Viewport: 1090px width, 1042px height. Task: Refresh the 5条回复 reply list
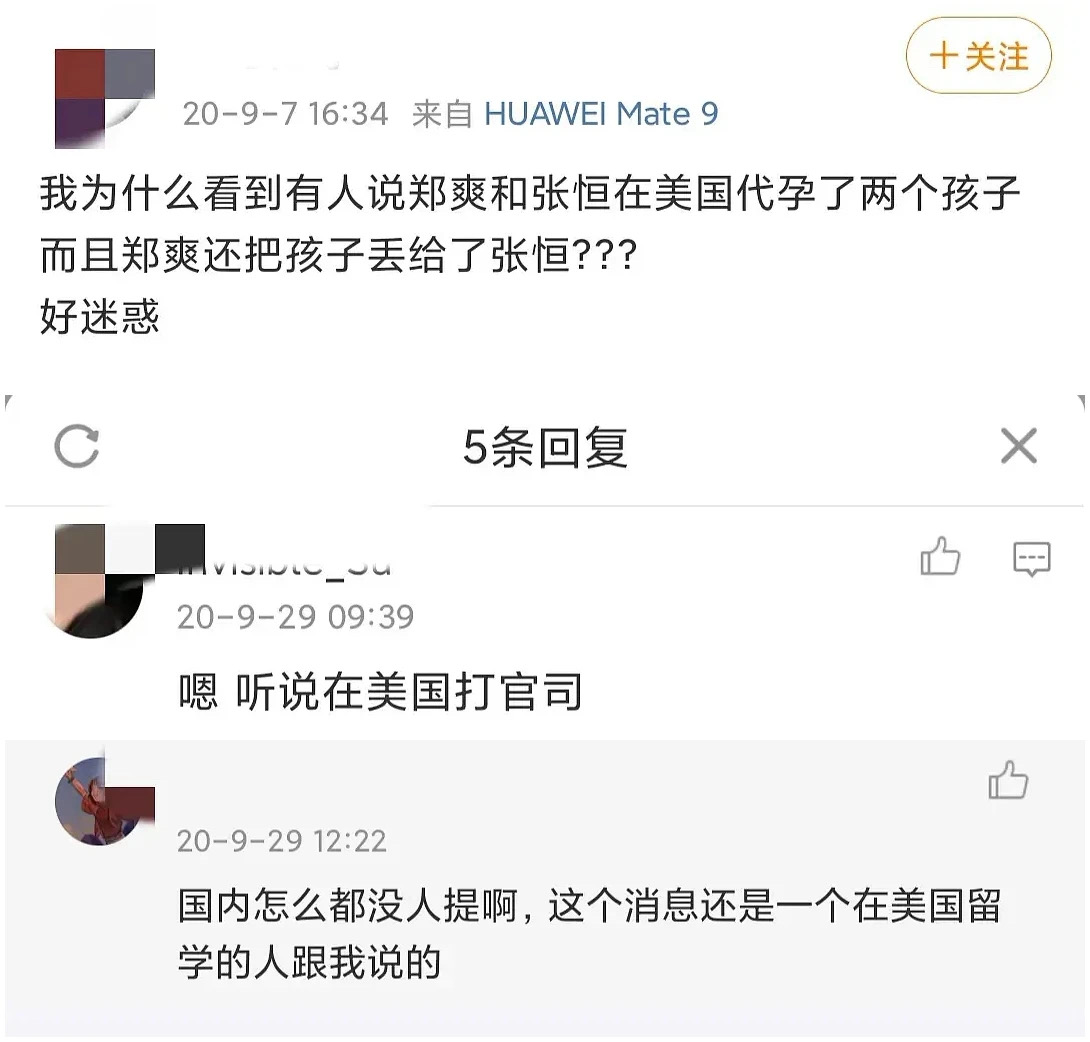[x=77, y=446]
